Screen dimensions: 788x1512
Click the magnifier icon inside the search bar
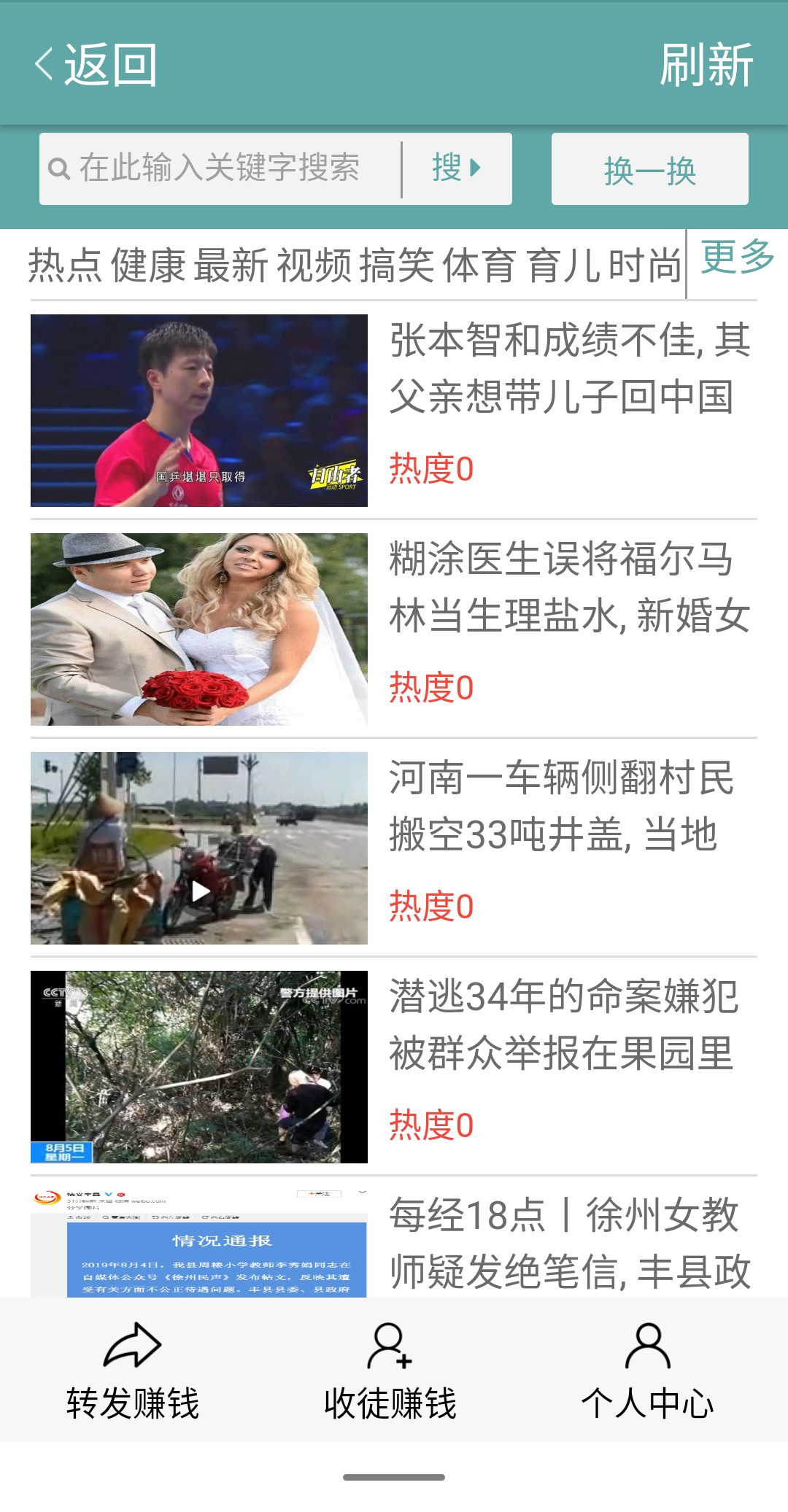click(60, 168)
